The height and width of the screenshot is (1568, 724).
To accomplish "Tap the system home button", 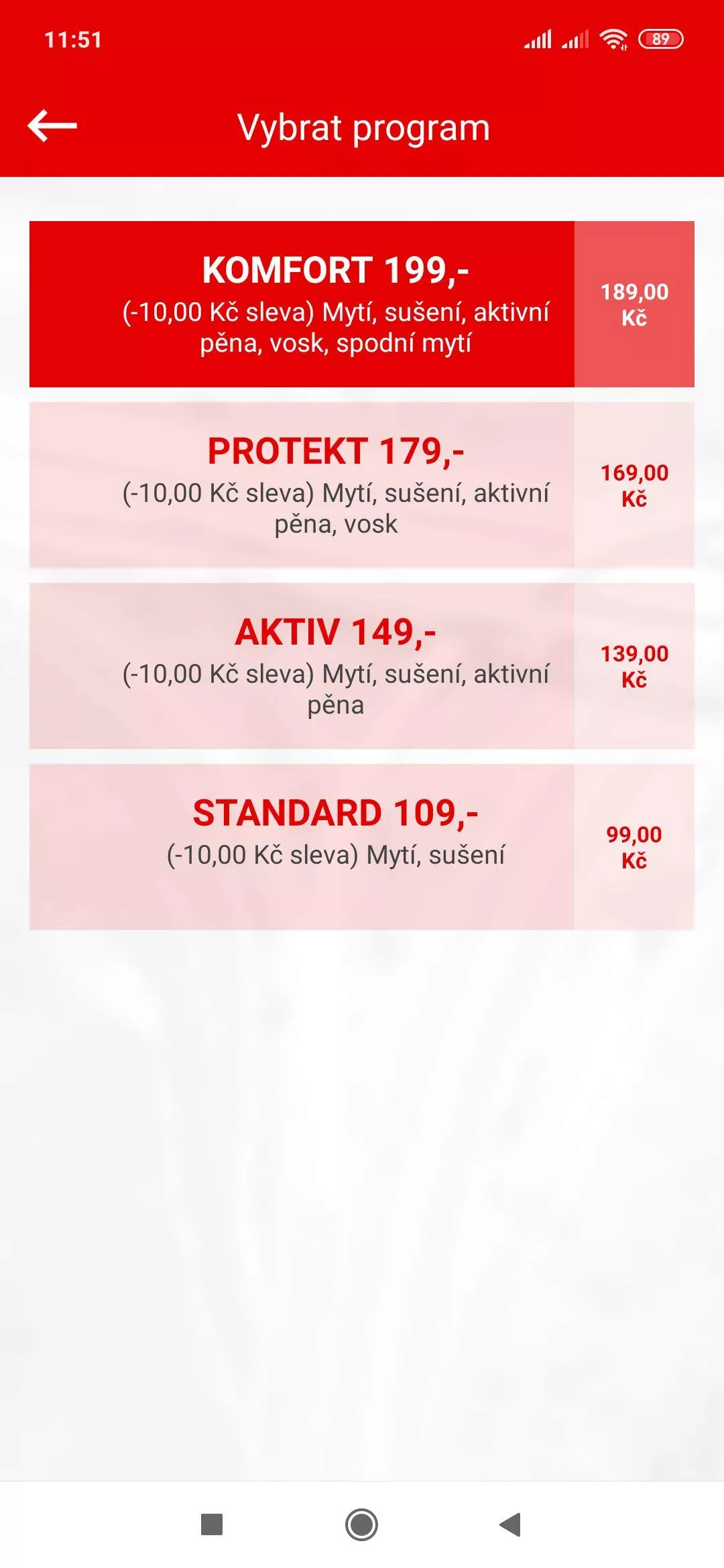I will tap(362, 1524).
